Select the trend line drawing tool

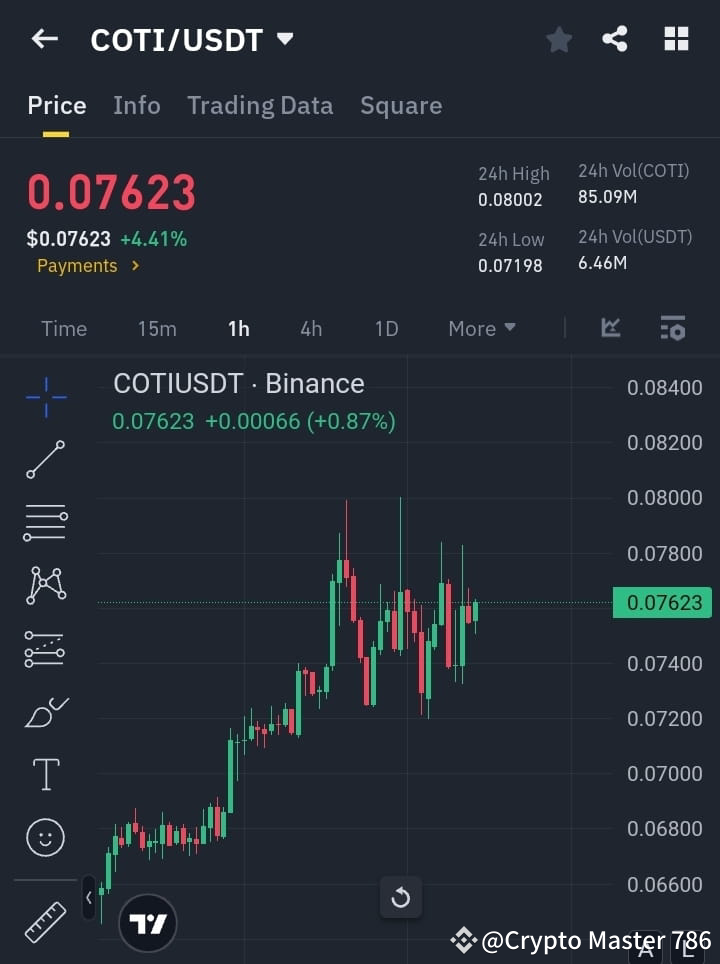(x=45, y=460)
